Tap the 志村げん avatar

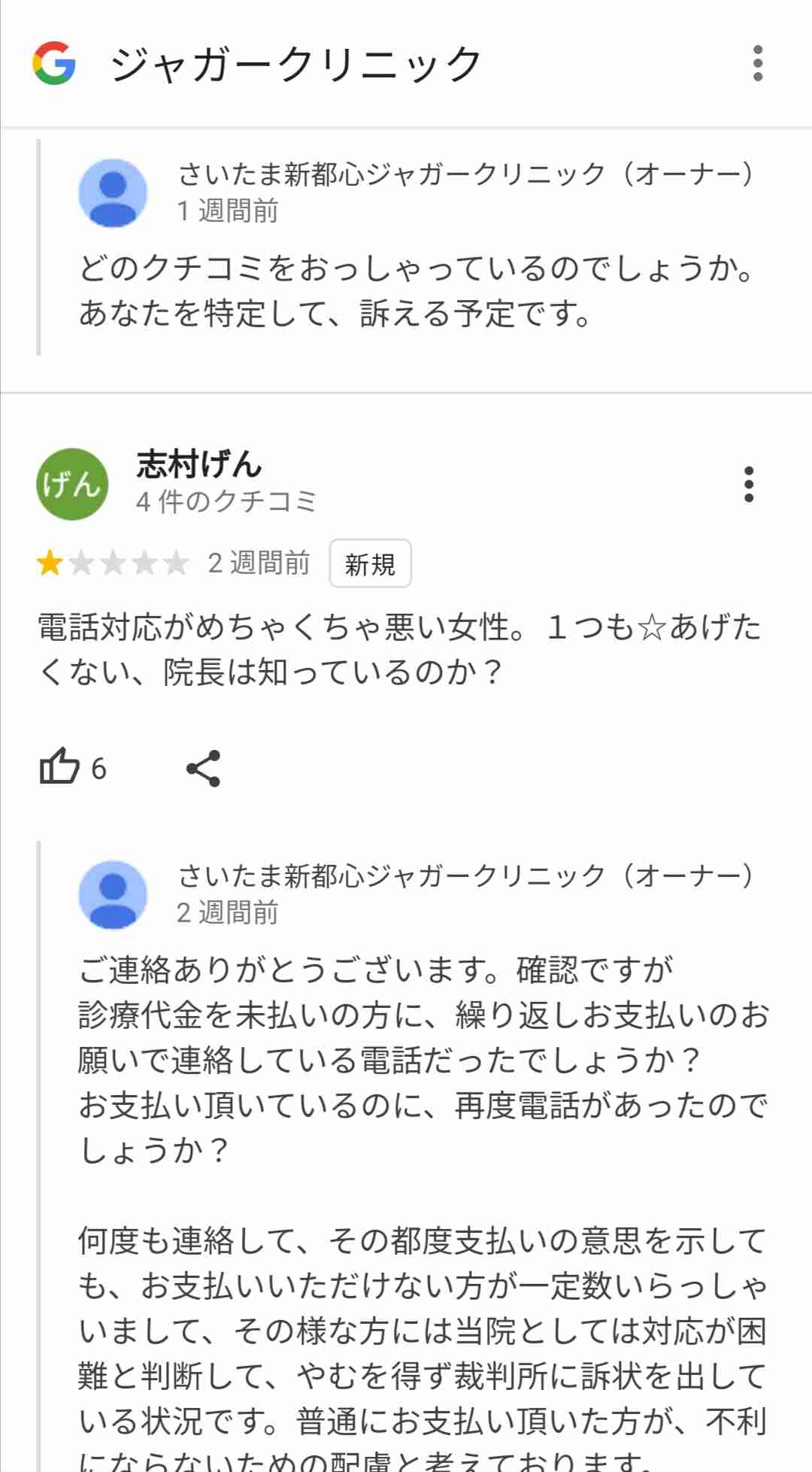pyautogui.click(x=72, y=484)
